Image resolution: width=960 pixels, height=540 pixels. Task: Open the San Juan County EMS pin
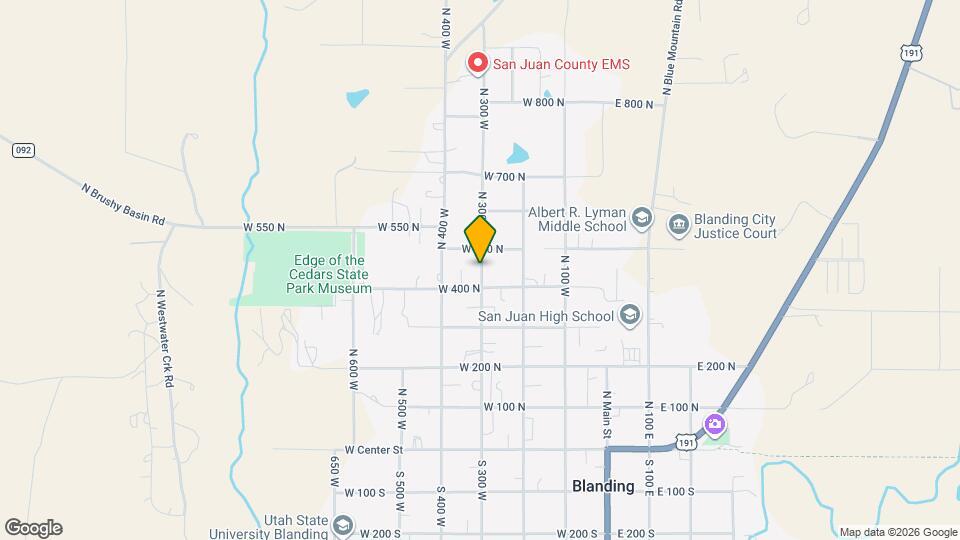pos(478,64)
